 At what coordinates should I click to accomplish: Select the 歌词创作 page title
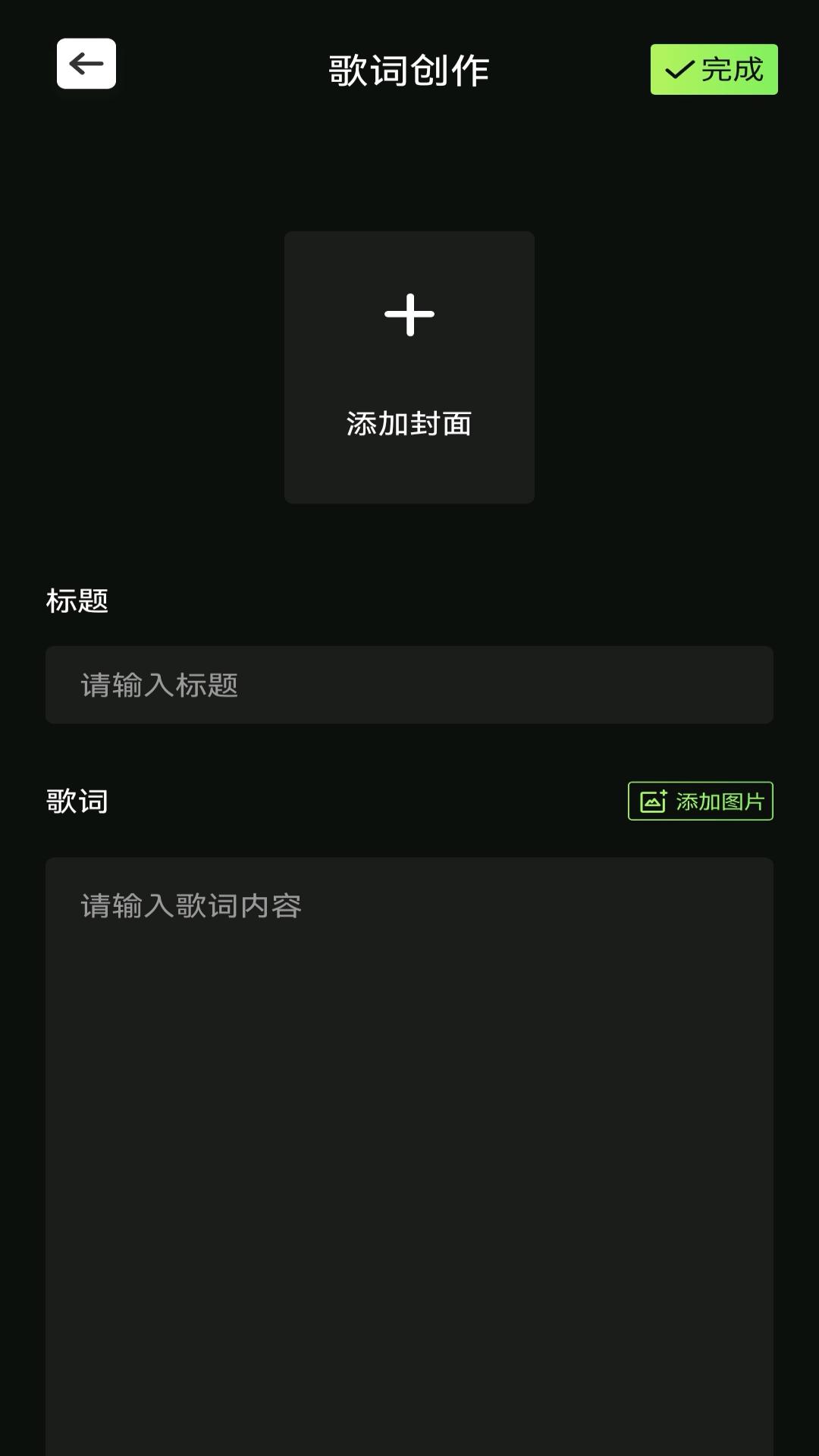[x=408, y=70]
